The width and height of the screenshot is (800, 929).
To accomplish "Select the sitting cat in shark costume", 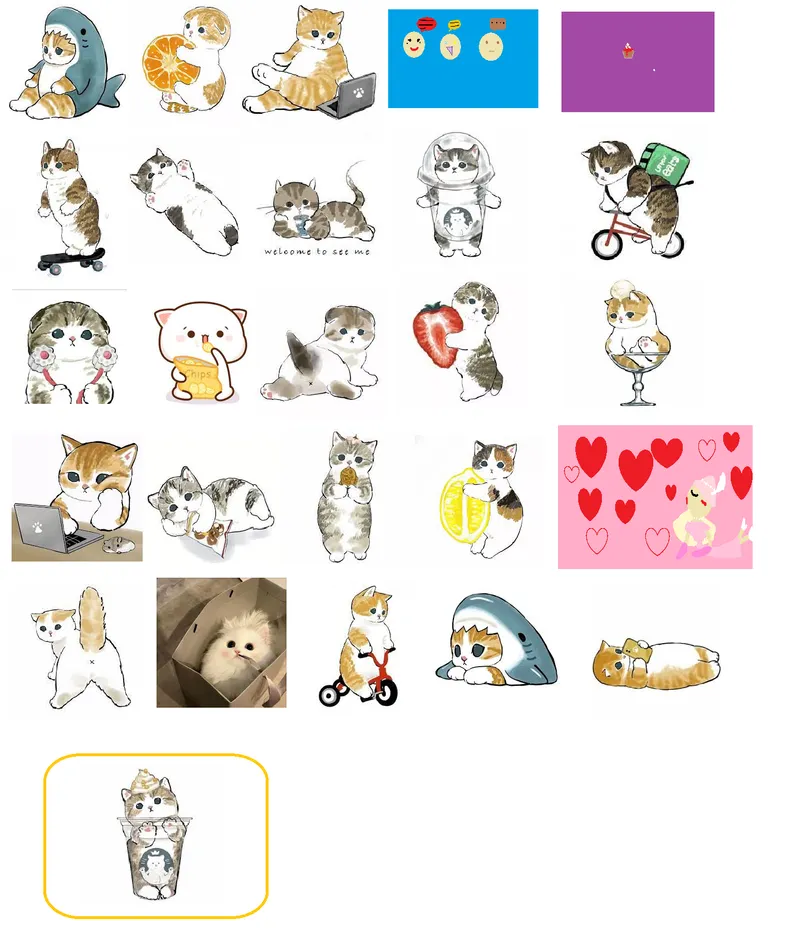I will click(x=64, y=62).
